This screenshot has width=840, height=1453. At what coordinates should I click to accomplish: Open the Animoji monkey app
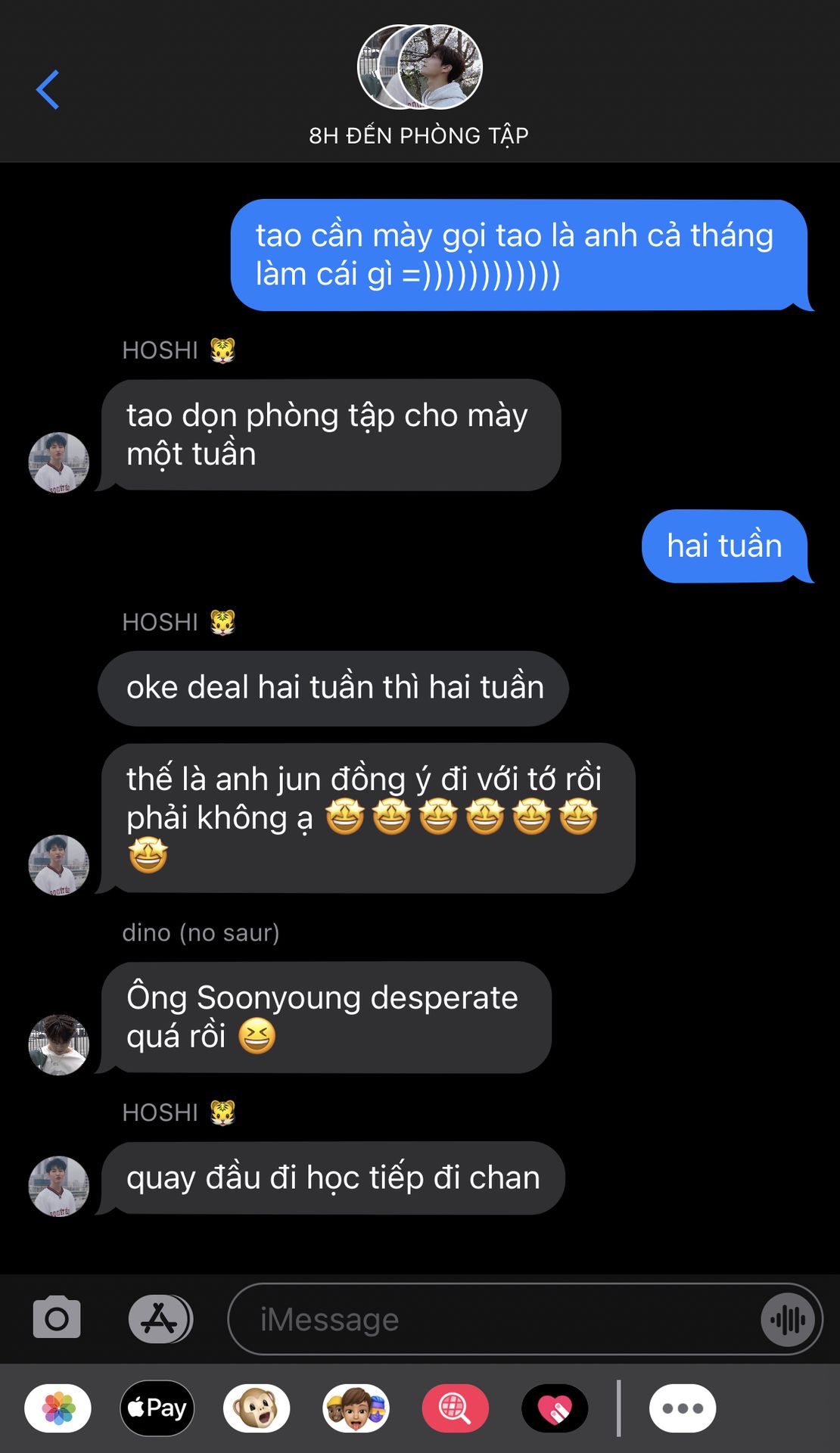point(257,1408)
